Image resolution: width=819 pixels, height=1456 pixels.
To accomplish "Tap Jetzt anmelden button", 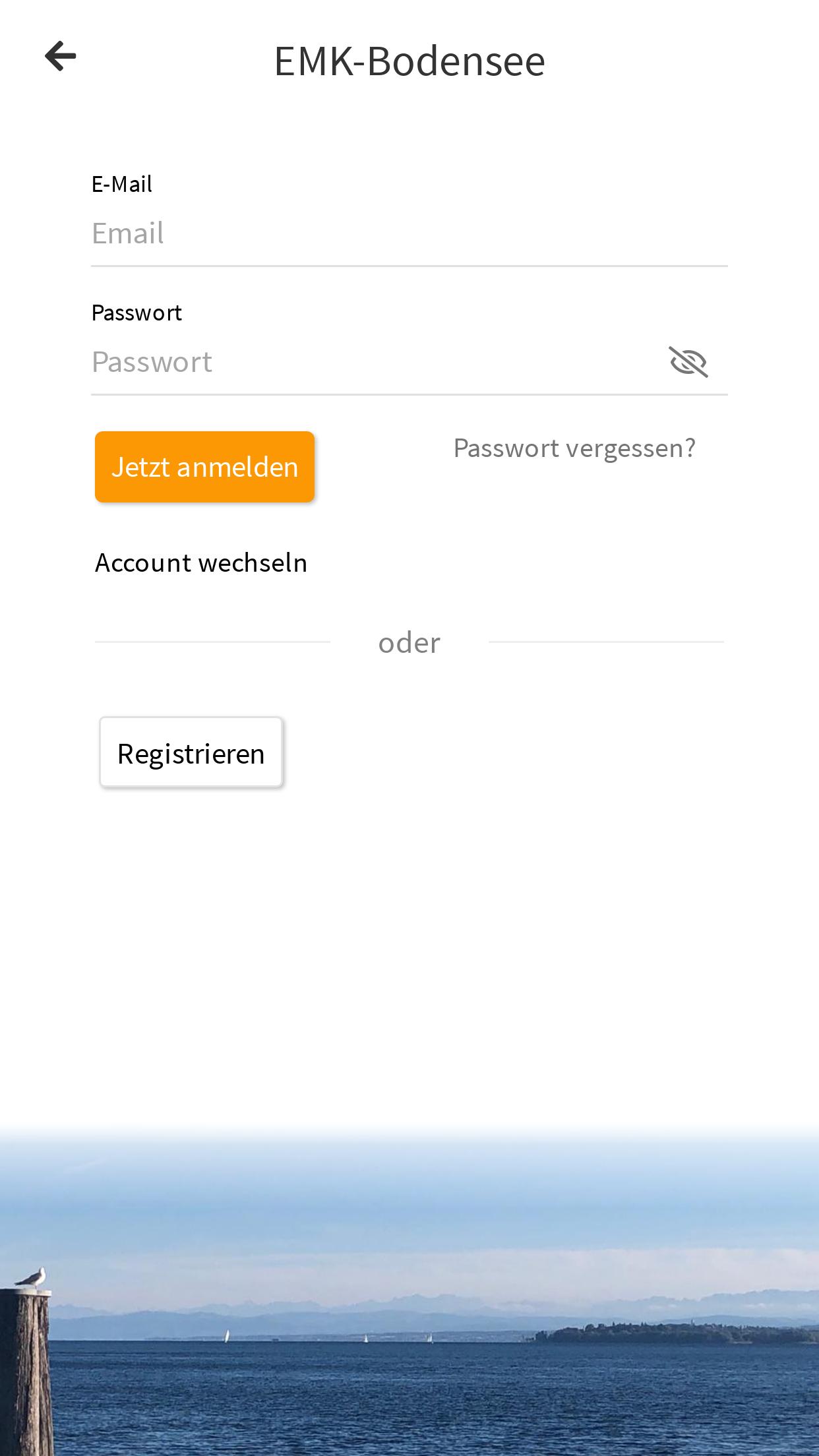I will 204,467.
